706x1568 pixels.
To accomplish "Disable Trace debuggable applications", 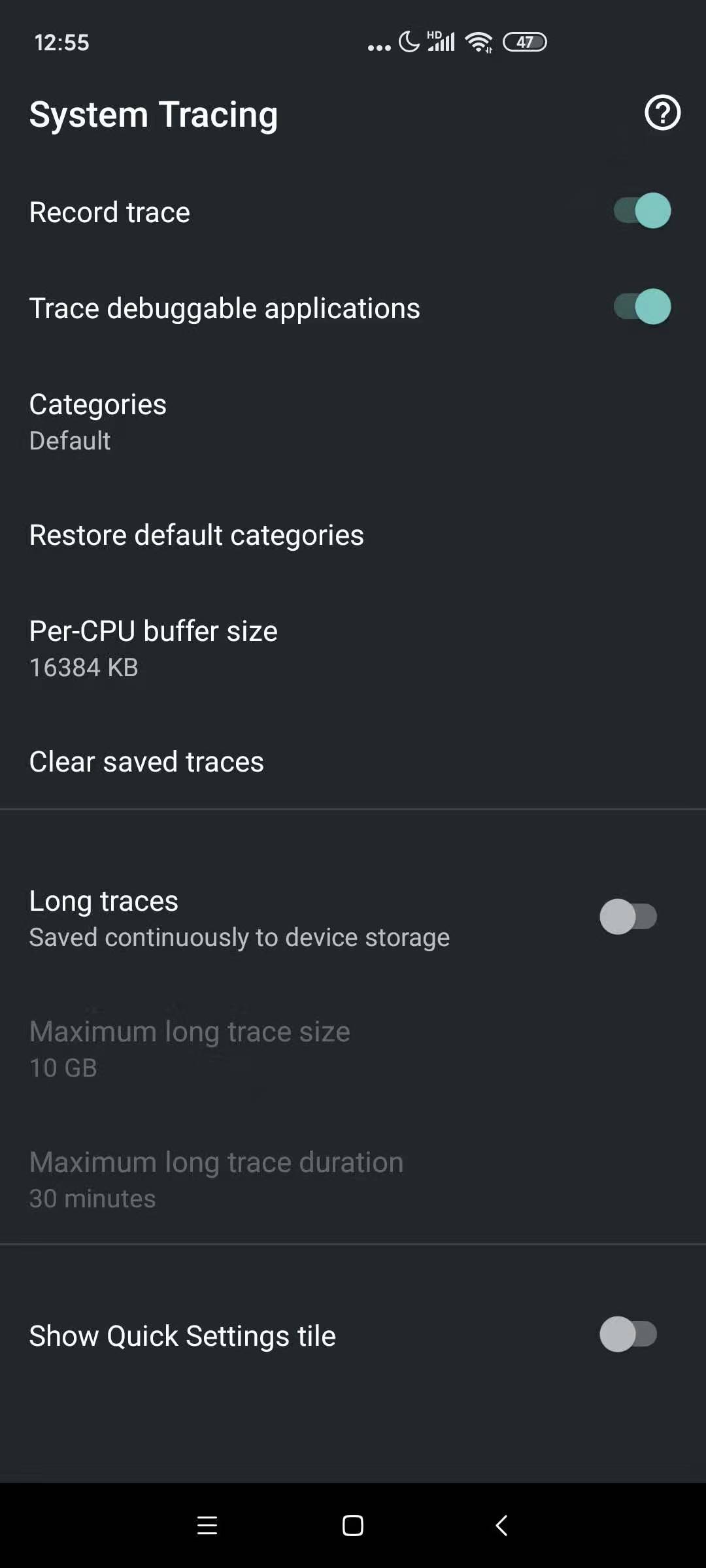I will [642, 307].
